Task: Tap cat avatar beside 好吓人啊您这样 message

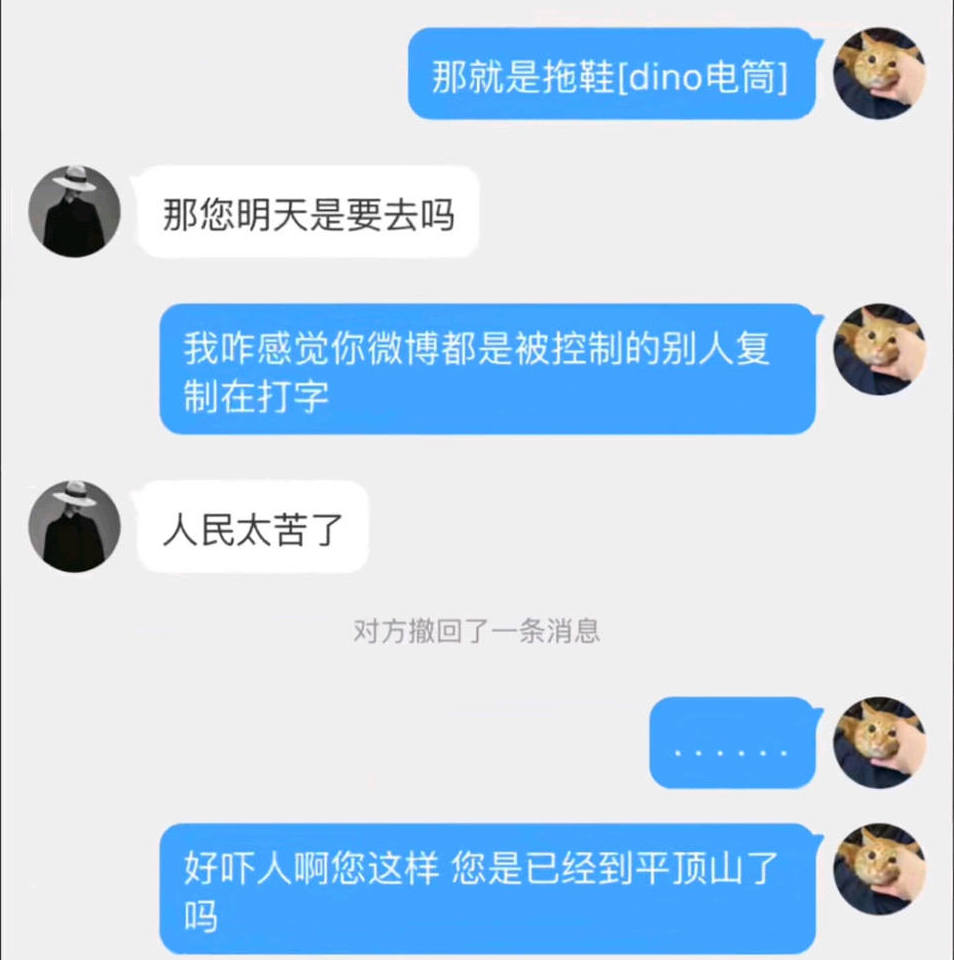Action: 880,868
